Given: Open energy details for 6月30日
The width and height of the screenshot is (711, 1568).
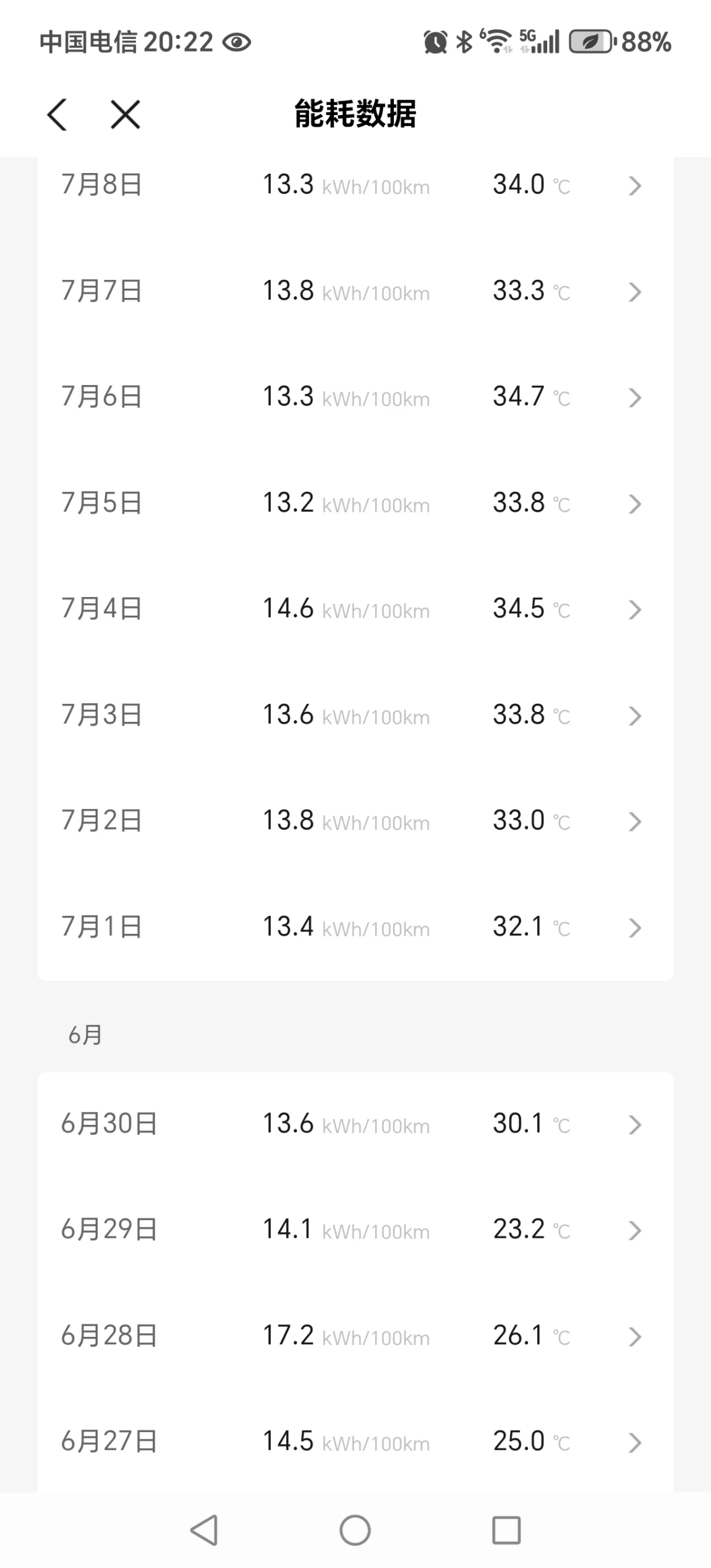Looking at the screenshot, I should click(x=355, y=1124).
